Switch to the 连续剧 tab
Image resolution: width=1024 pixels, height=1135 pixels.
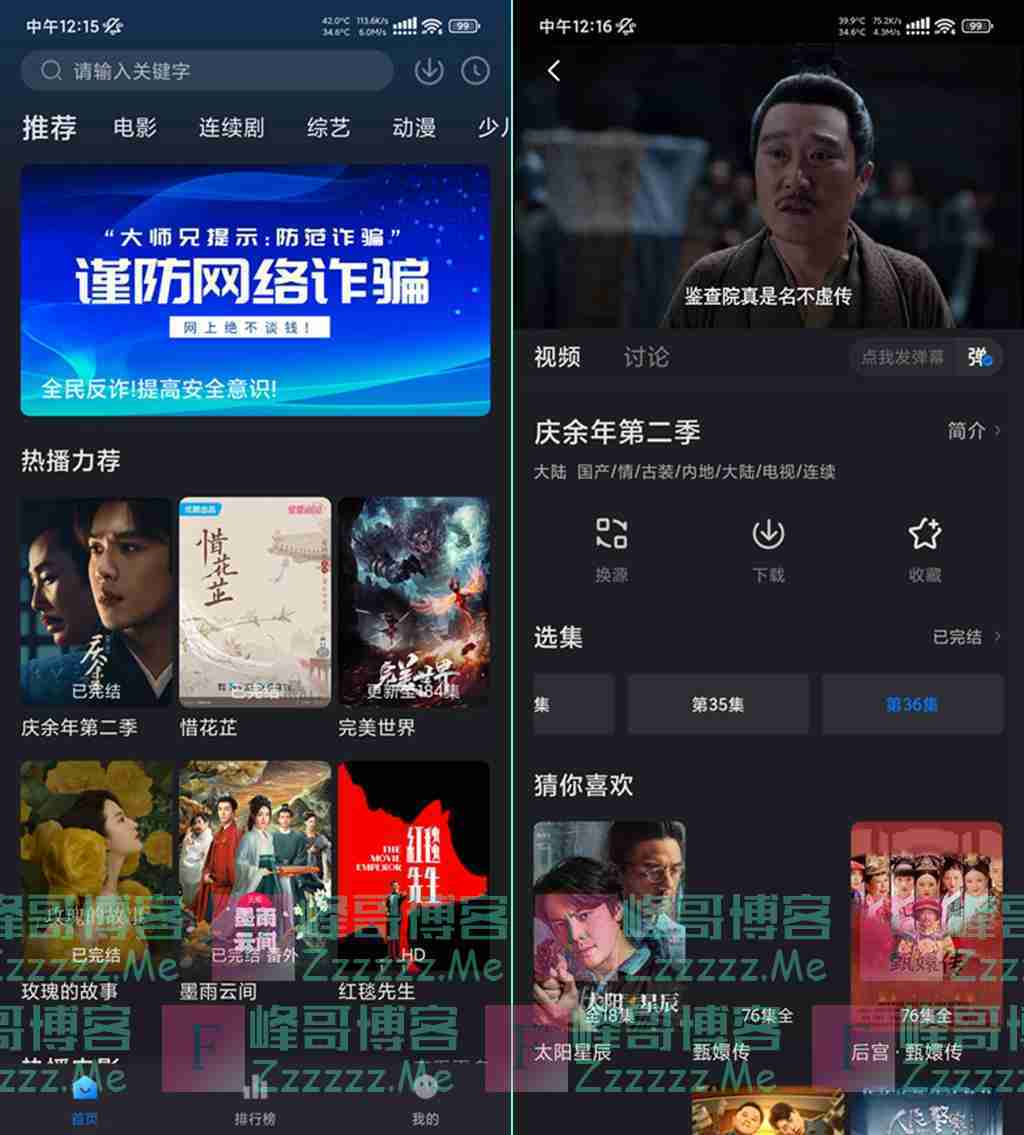tap(231, 128)
